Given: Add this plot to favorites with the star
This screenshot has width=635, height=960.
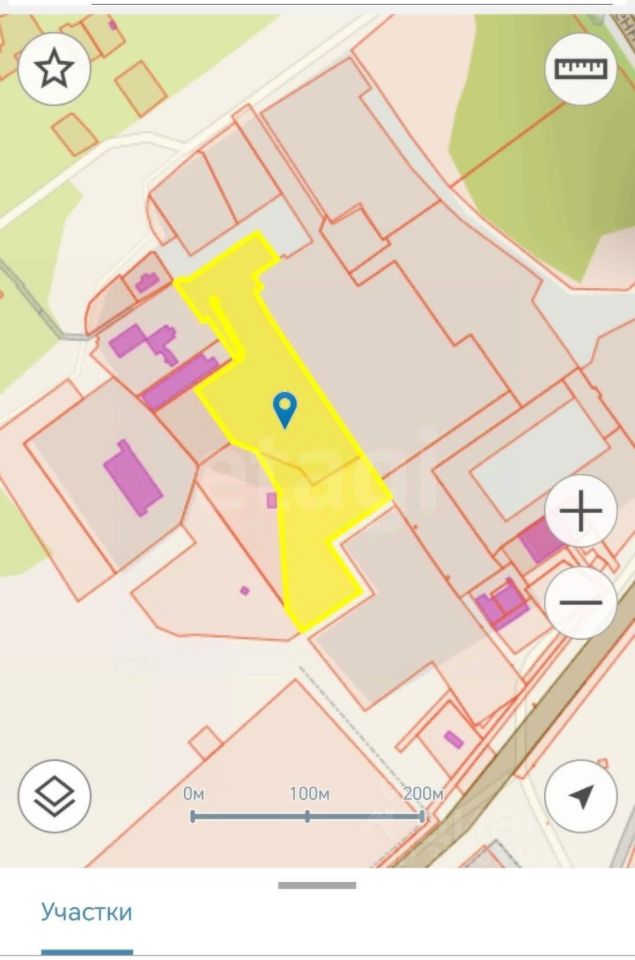Looking at the screenshot, I should click(54, 69).
